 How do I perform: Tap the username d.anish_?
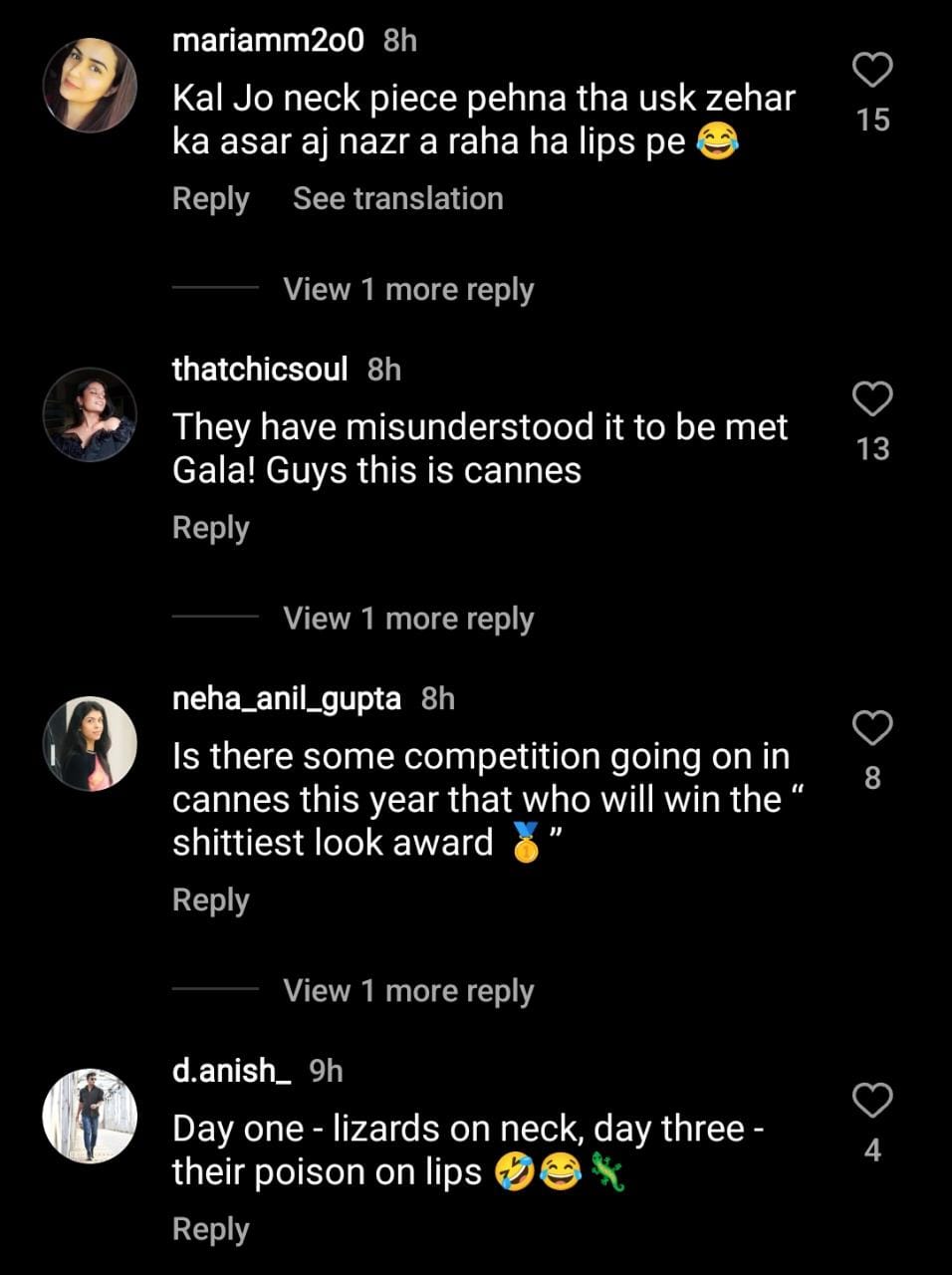point(231,1070)
